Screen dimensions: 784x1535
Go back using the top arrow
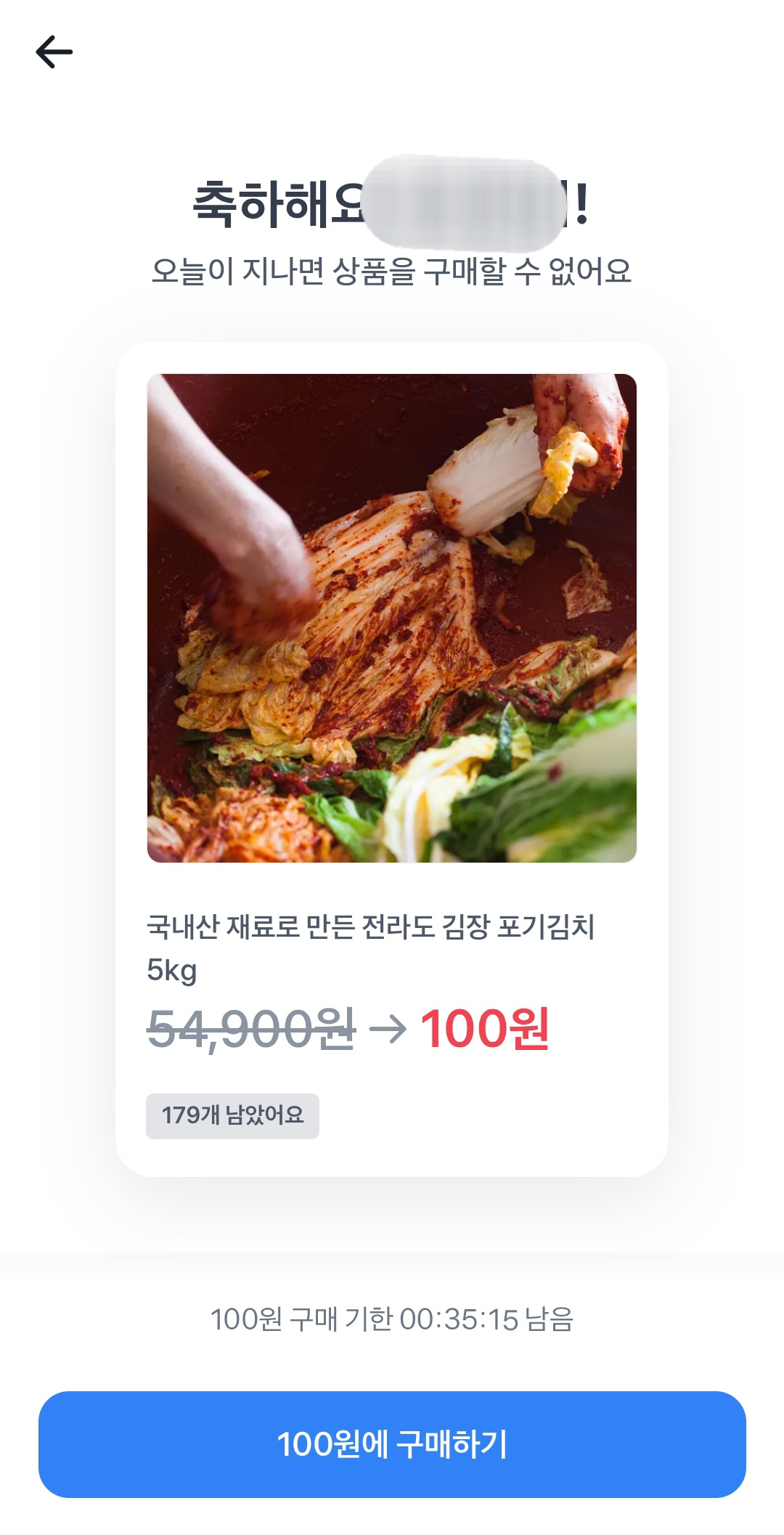[x=54, y=52]
